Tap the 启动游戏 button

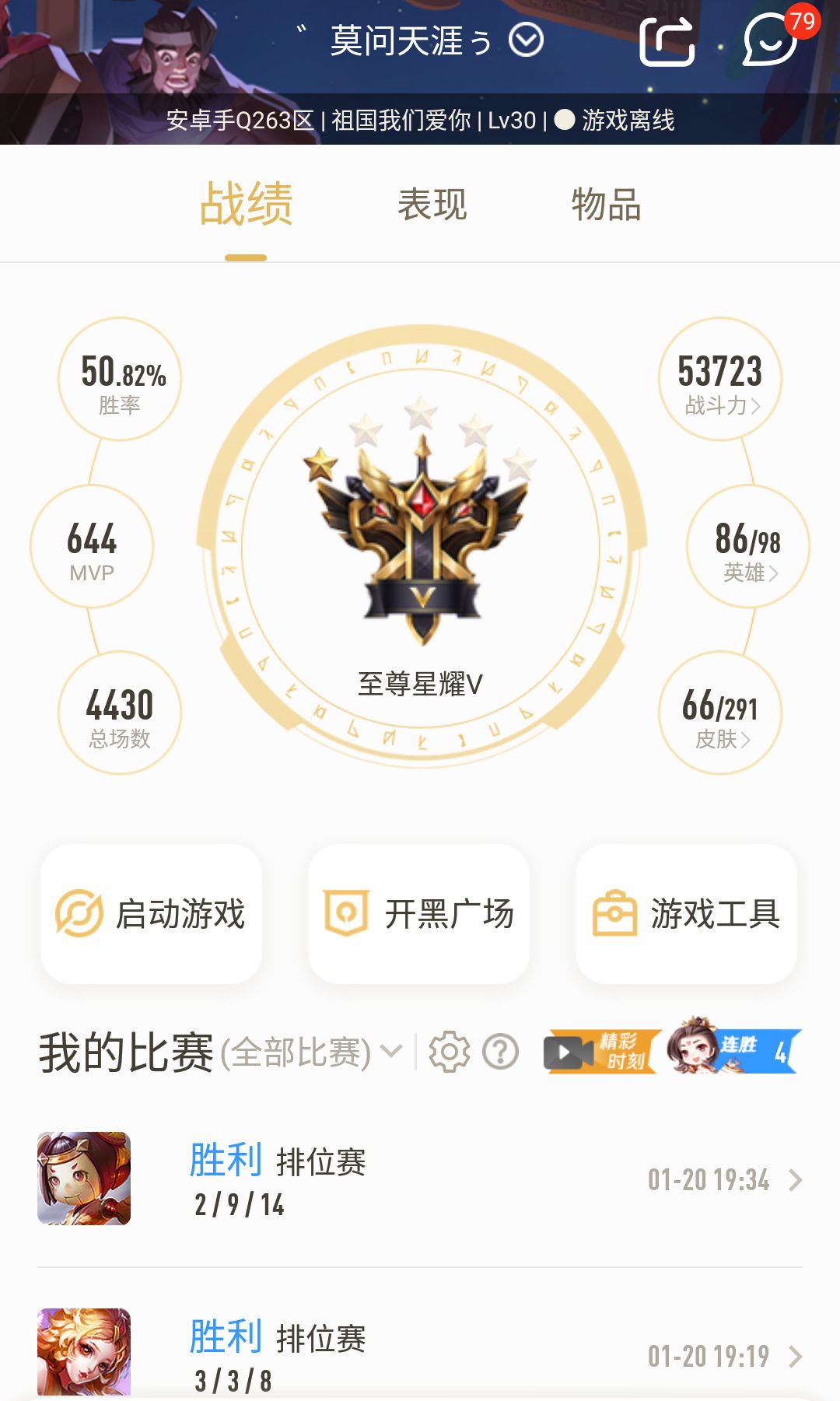point(151,914)
